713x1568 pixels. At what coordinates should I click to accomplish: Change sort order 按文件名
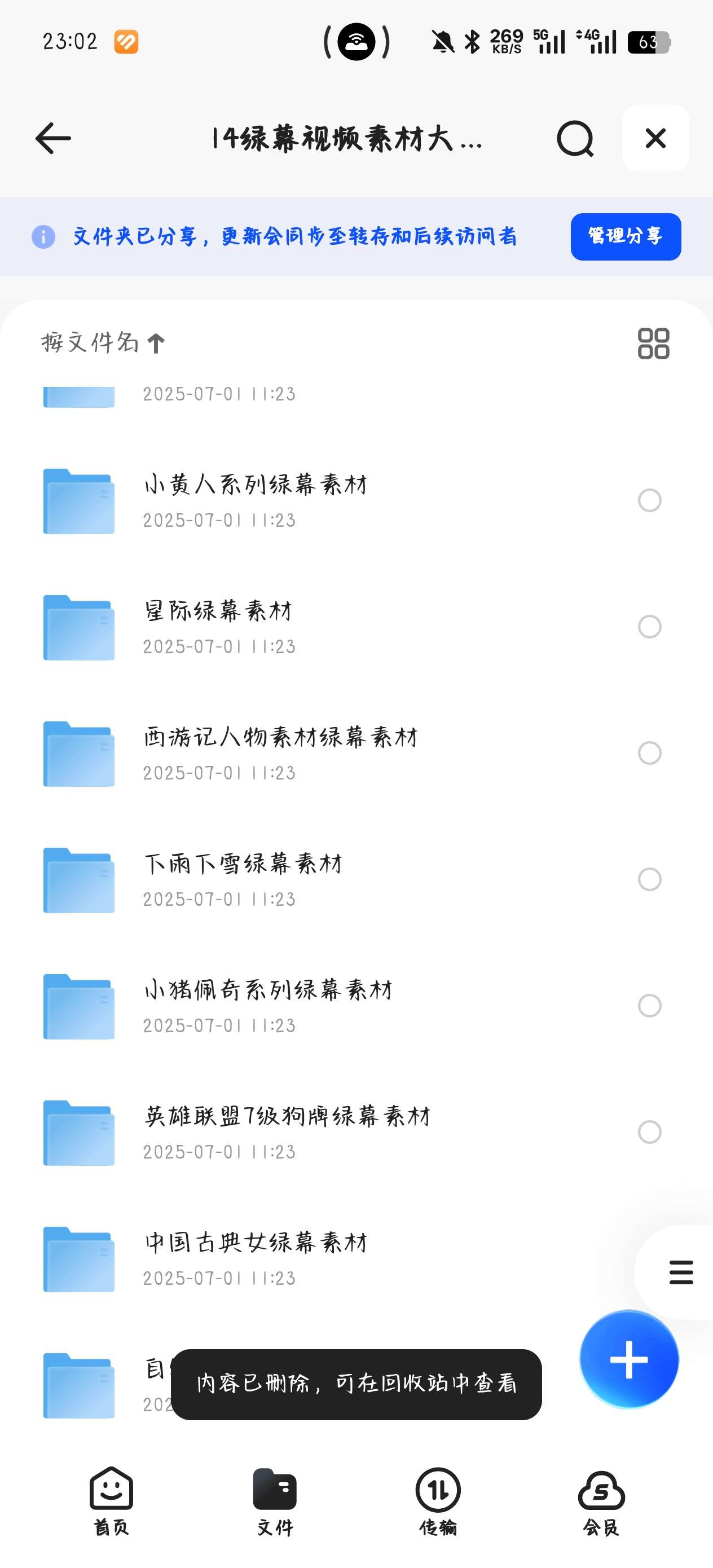coord(103,343)
